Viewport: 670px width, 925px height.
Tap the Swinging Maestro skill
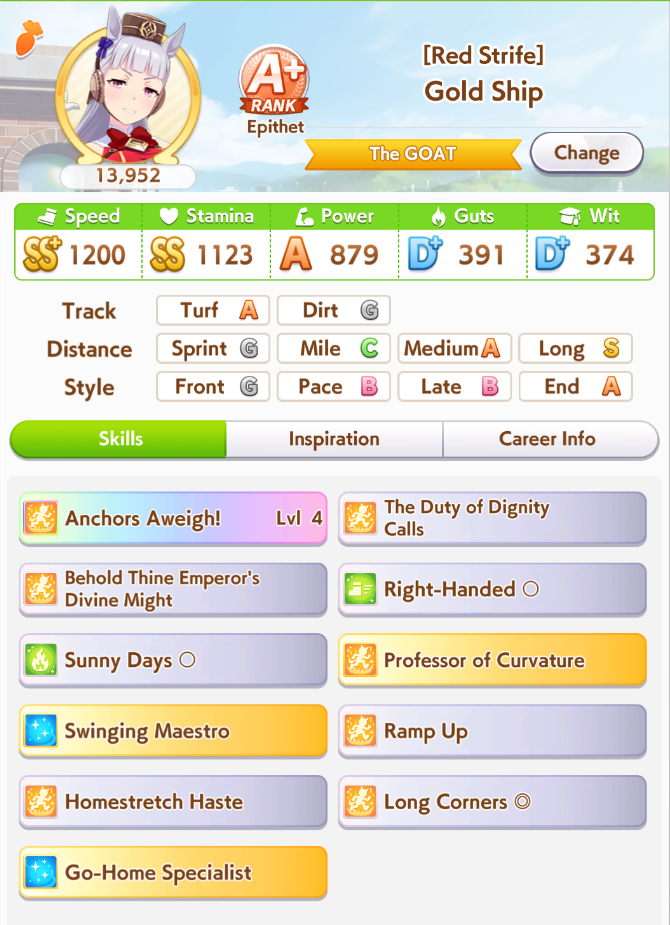(173, 731)
